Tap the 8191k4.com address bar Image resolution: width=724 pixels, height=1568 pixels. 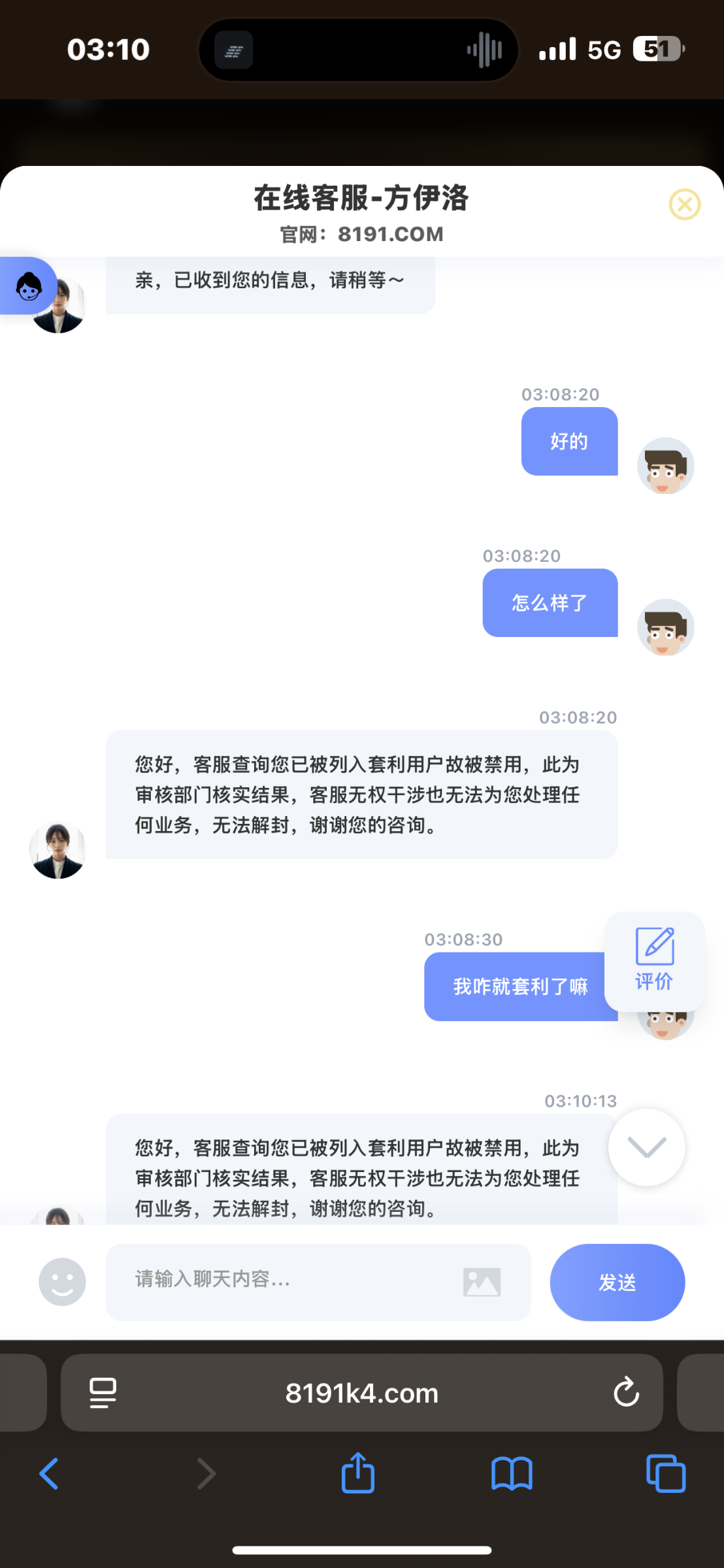pyautogui.click(x=361, y=1393)
